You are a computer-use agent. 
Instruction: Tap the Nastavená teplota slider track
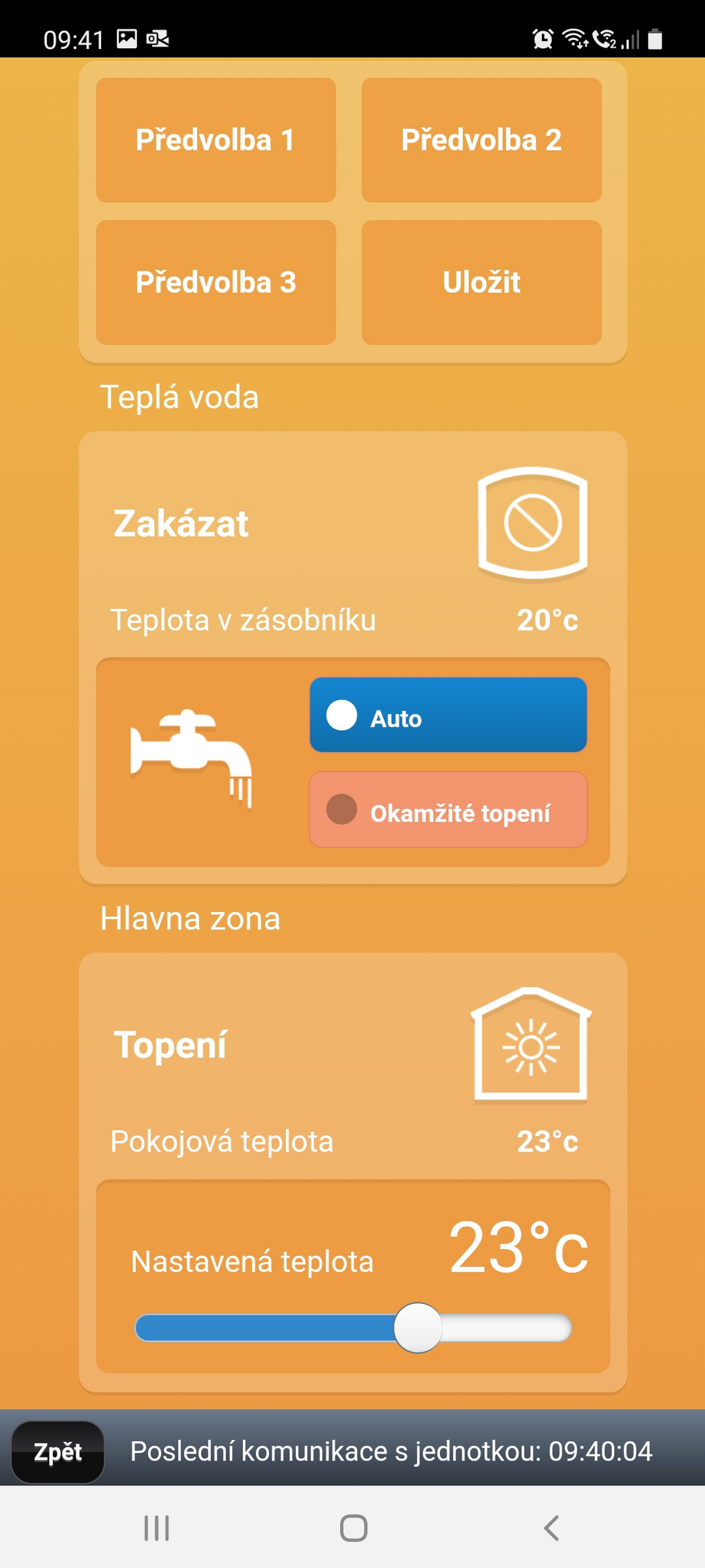[353, 1328]
